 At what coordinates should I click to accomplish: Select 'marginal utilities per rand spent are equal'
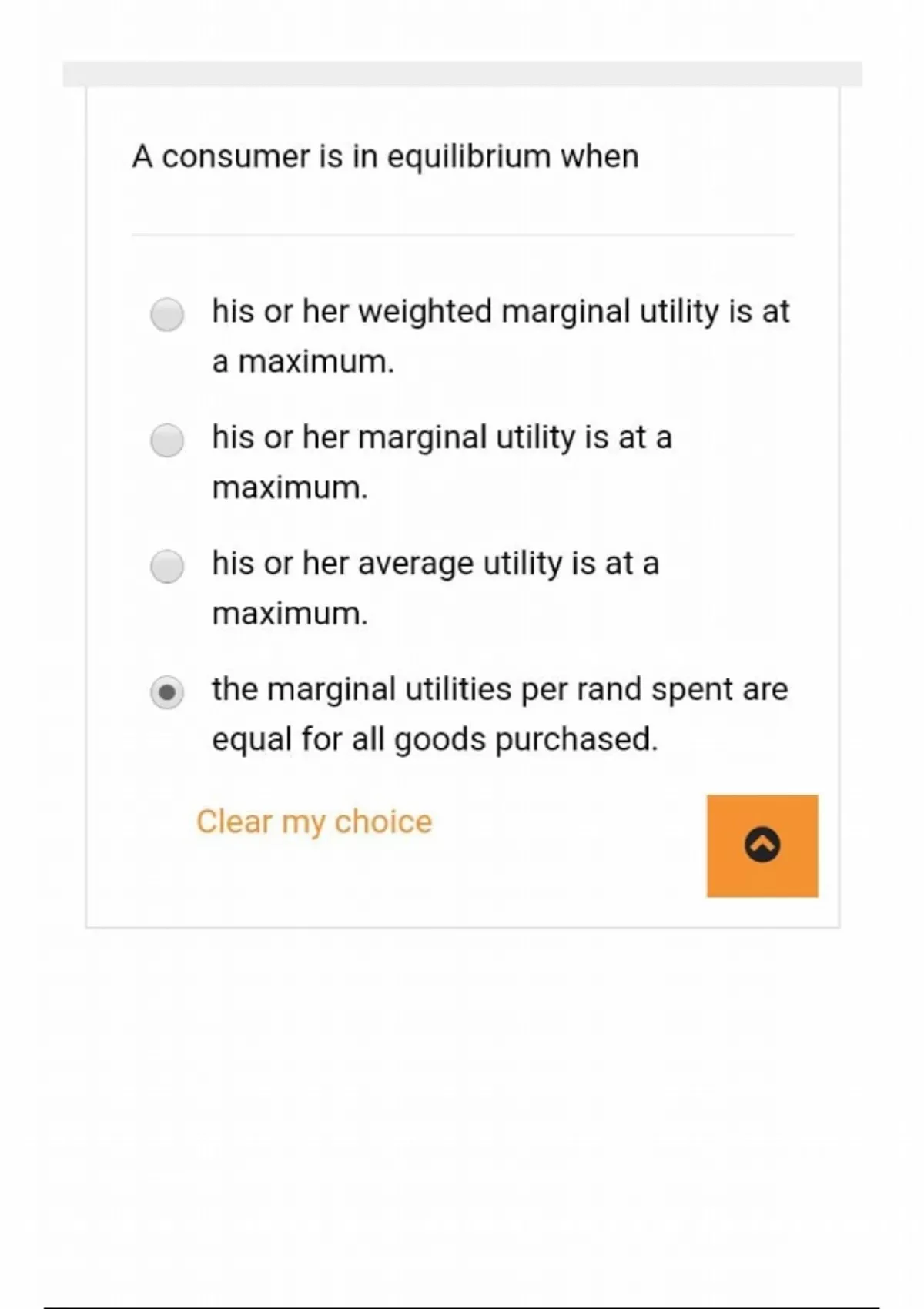167,692
